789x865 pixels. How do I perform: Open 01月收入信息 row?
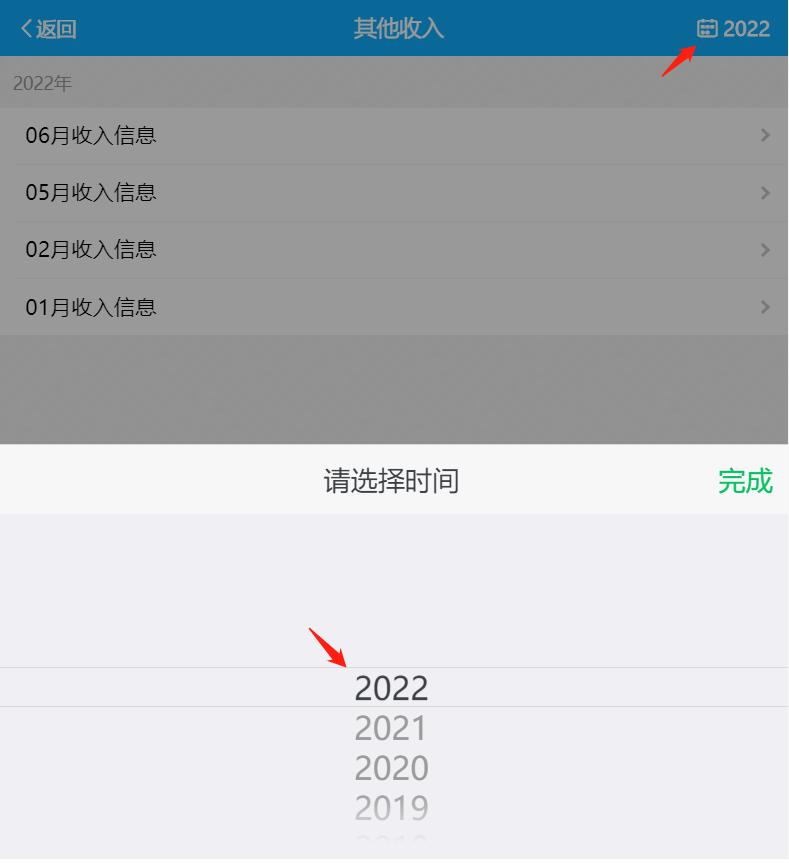(394, 307)
